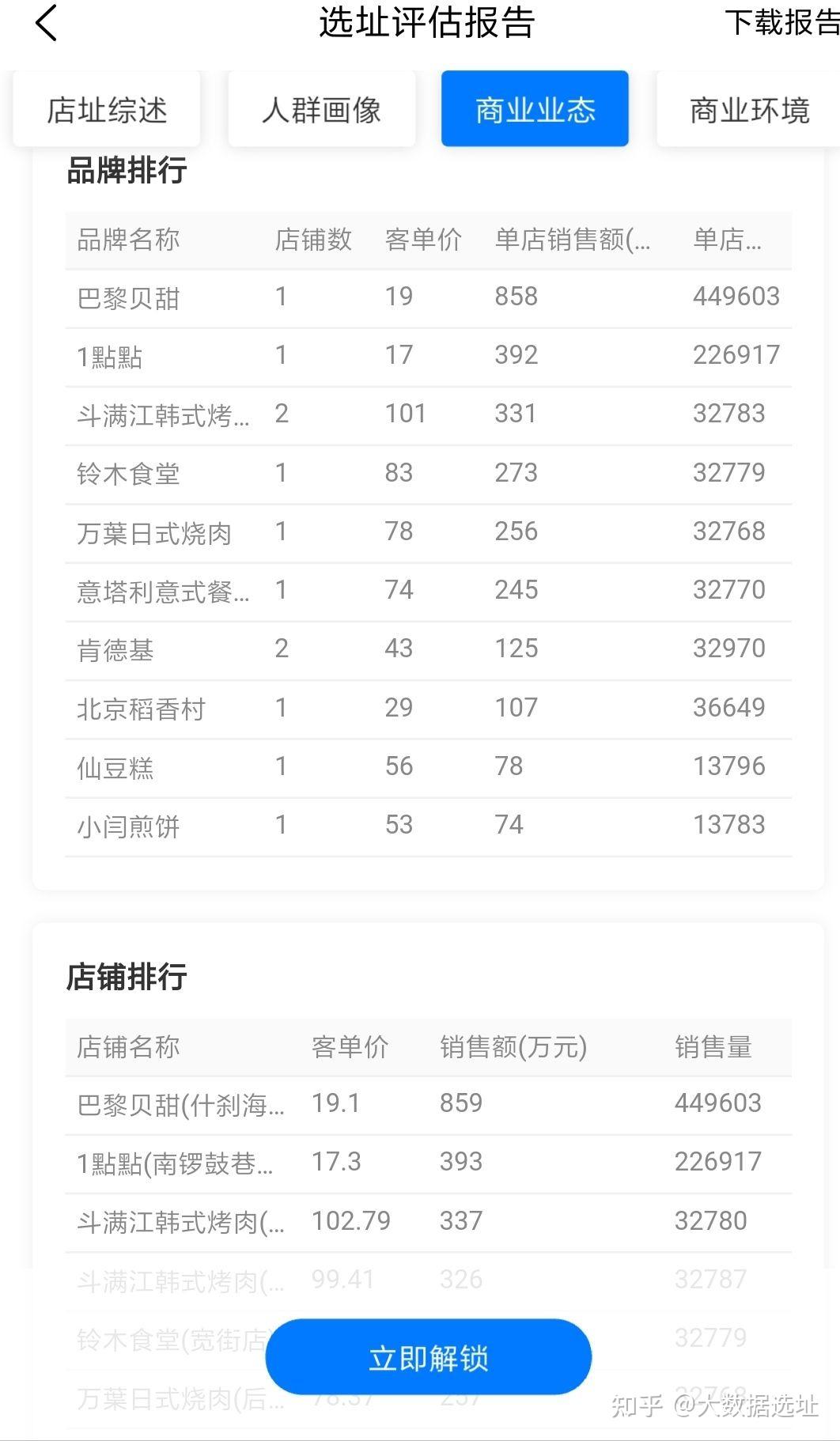Viewport: 840px width, 1441px height.
Task: Tap 立即解锁 to unlock full data
Action: pyautogui.click(x=428, y=1356)
